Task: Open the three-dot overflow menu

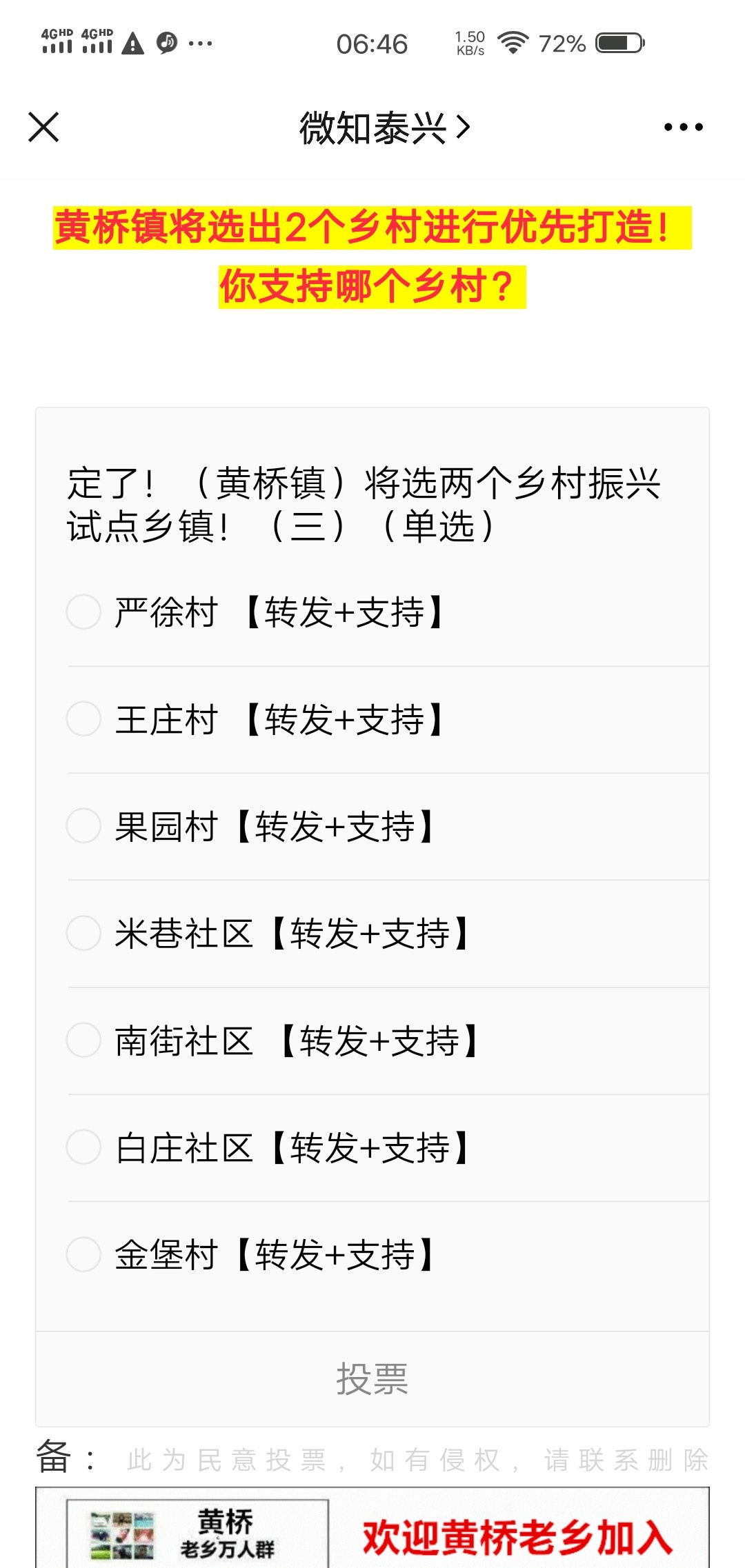Action: [683, 127]
